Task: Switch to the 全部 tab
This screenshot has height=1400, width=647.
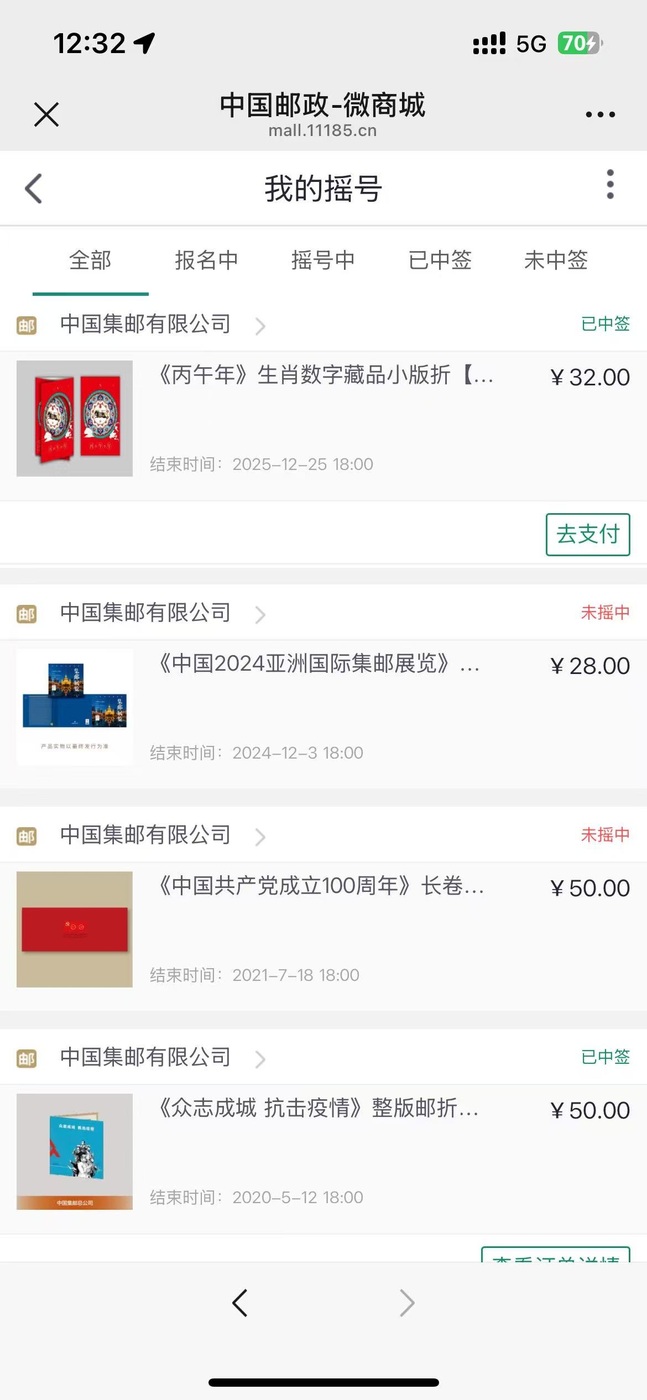Action: (90, 261)
